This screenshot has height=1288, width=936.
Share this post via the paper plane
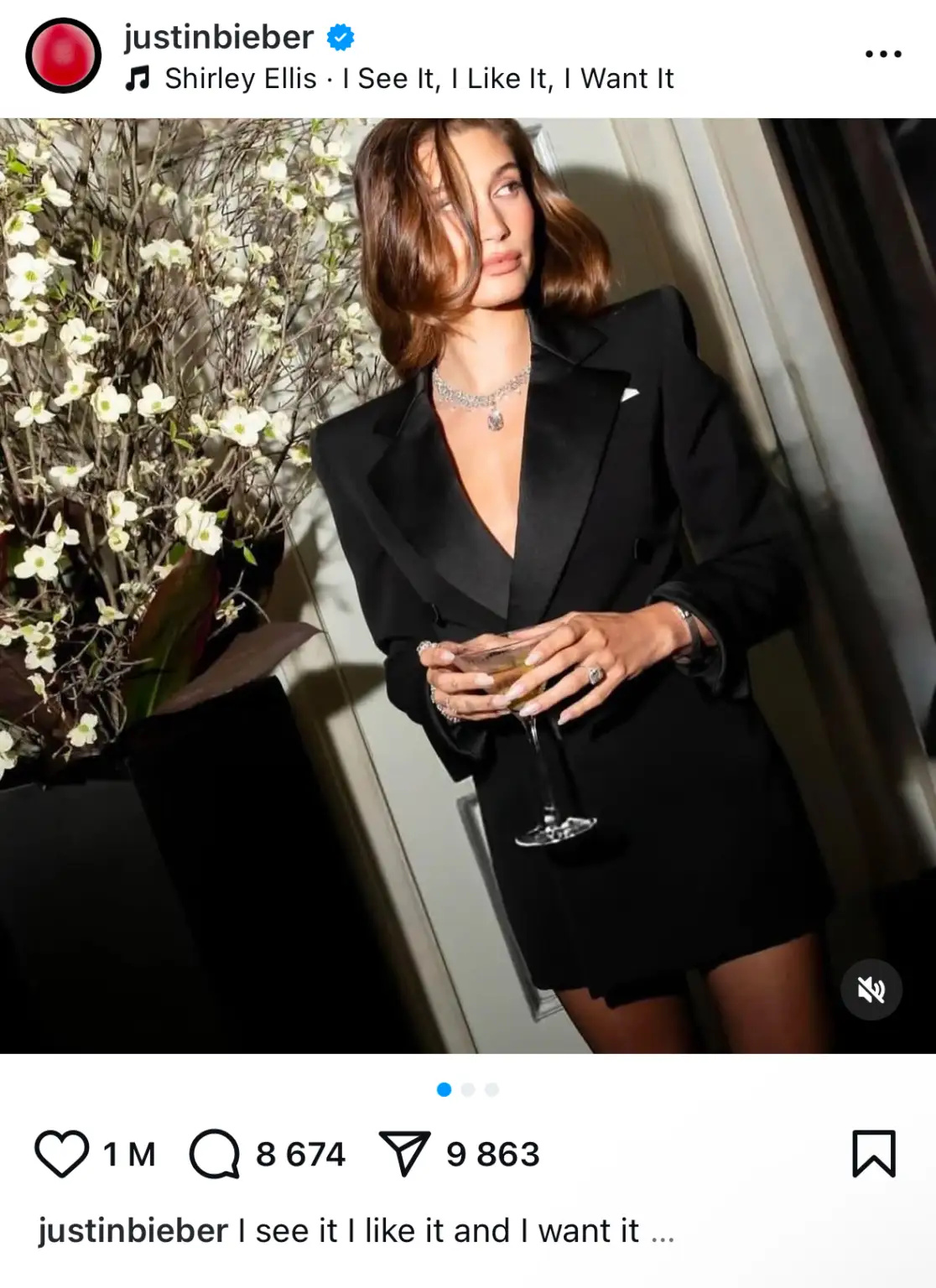click(405, 1154)
